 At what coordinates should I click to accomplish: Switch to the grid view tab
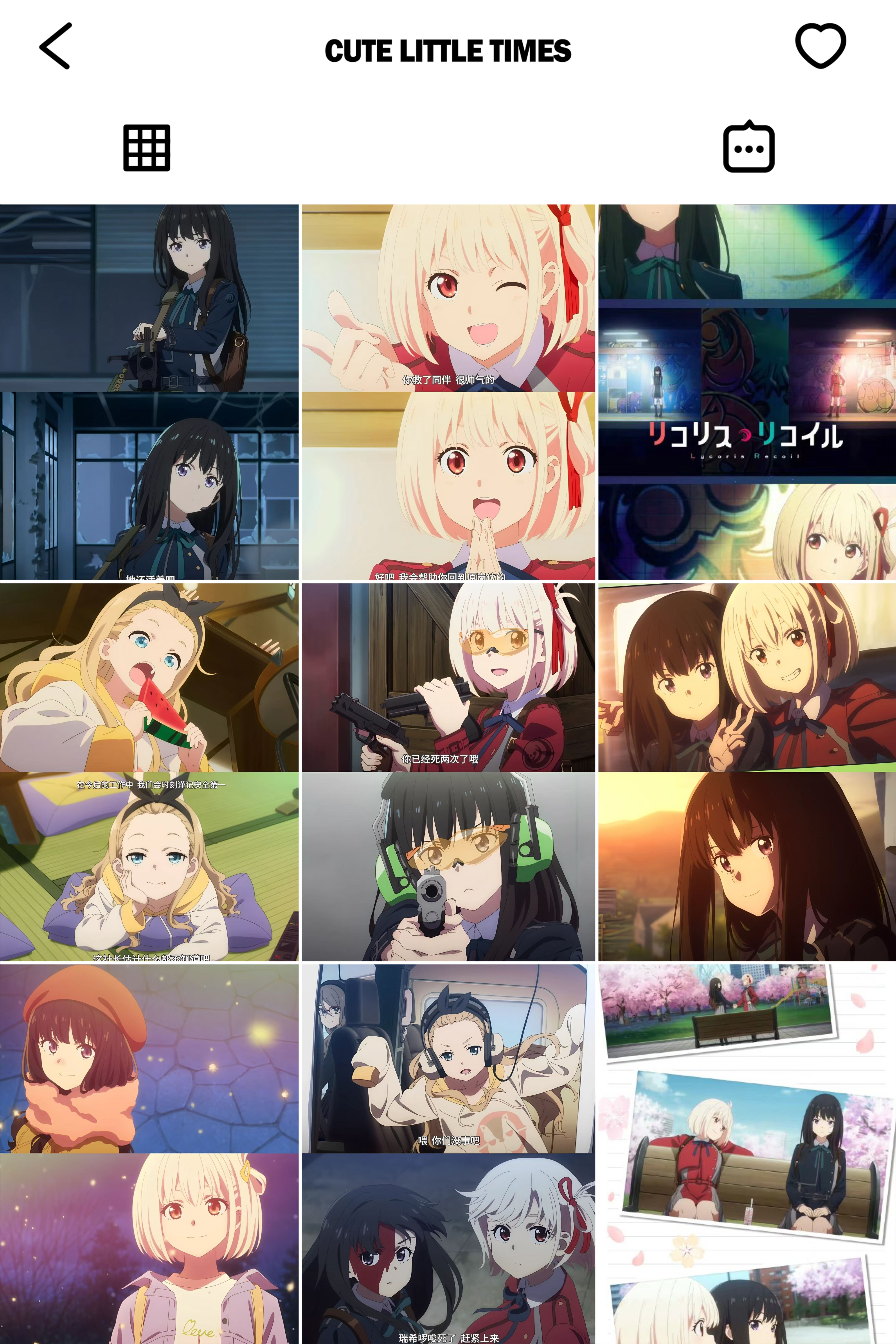pos(147,148)
